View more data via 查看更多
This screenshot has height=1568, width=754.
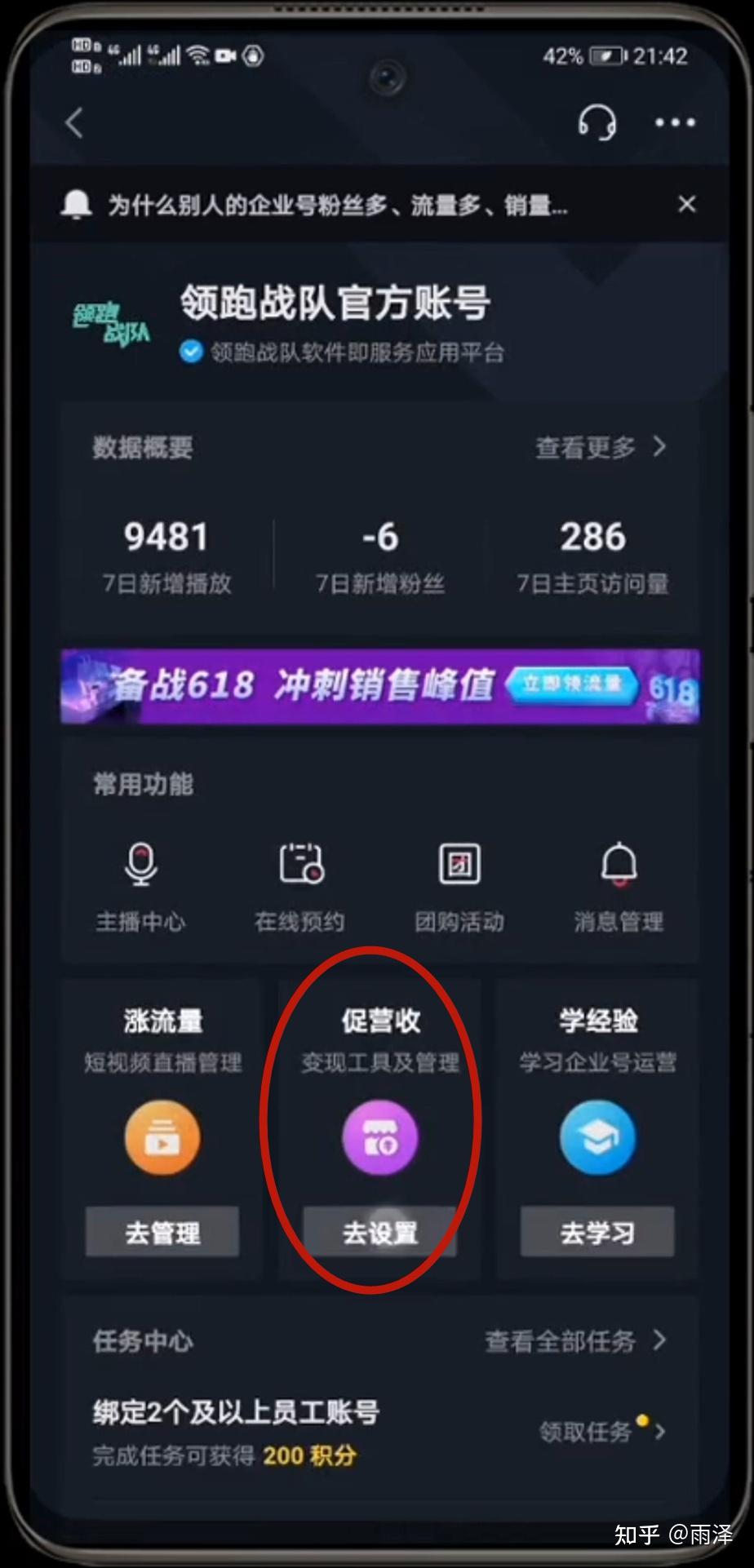click(600, 447)
